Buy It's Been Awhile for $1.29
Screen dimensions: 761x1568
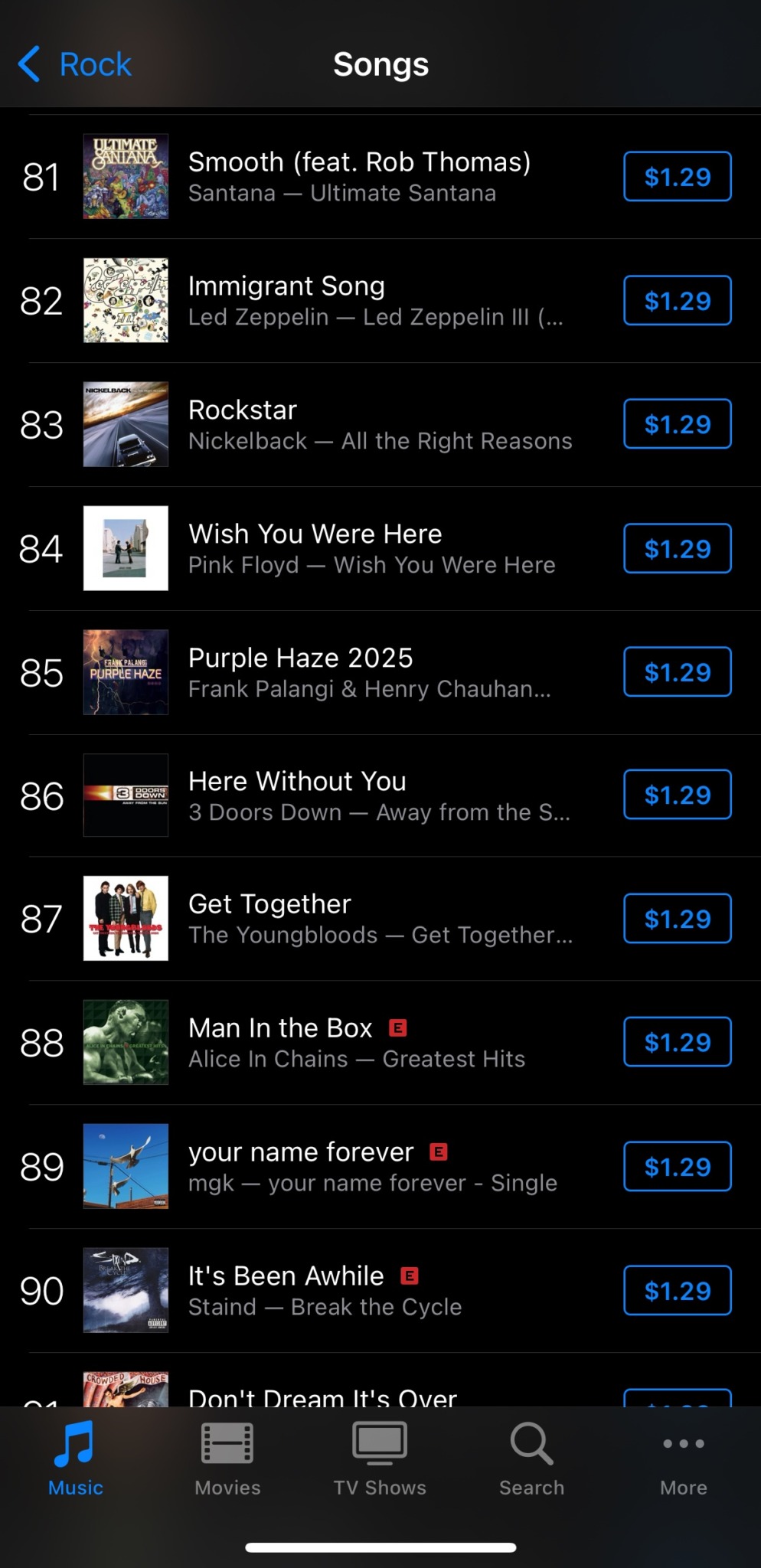coord(677,1291)
